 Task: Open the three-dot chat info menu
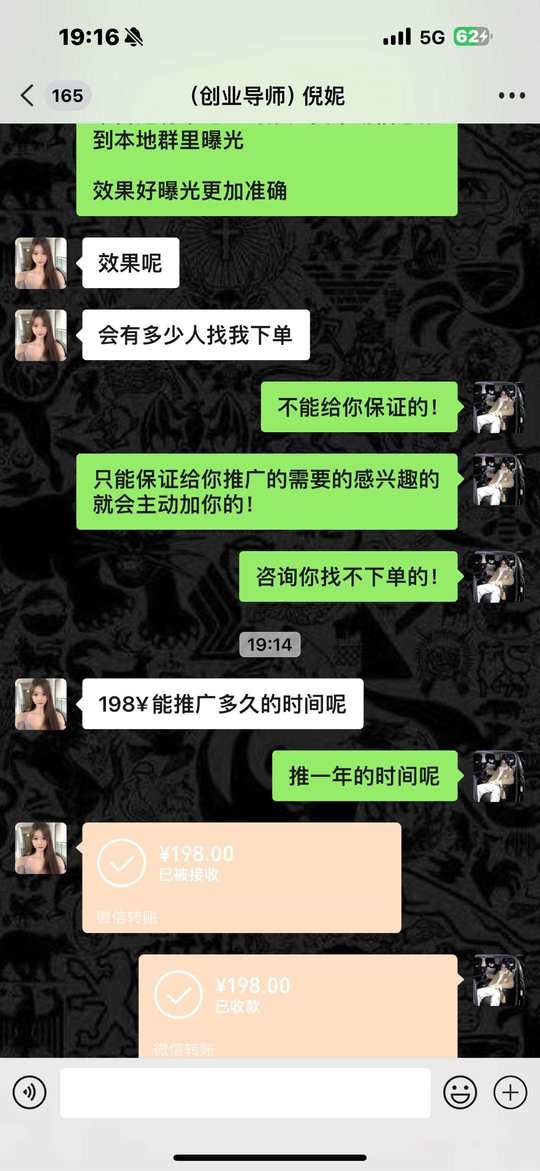tap(512, 96)
